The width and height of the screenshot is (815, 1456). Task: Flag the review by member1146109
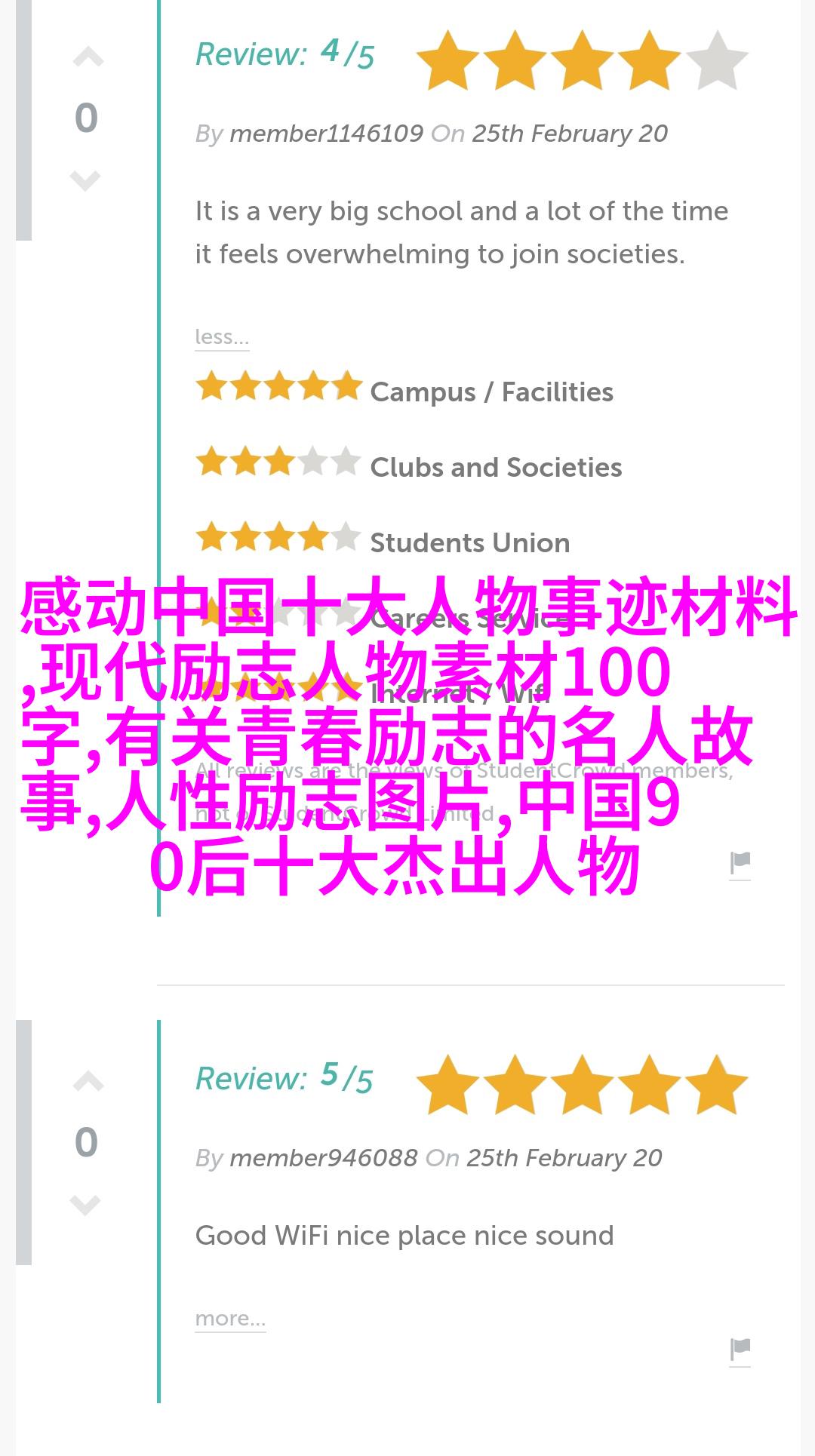click(740, 864)
